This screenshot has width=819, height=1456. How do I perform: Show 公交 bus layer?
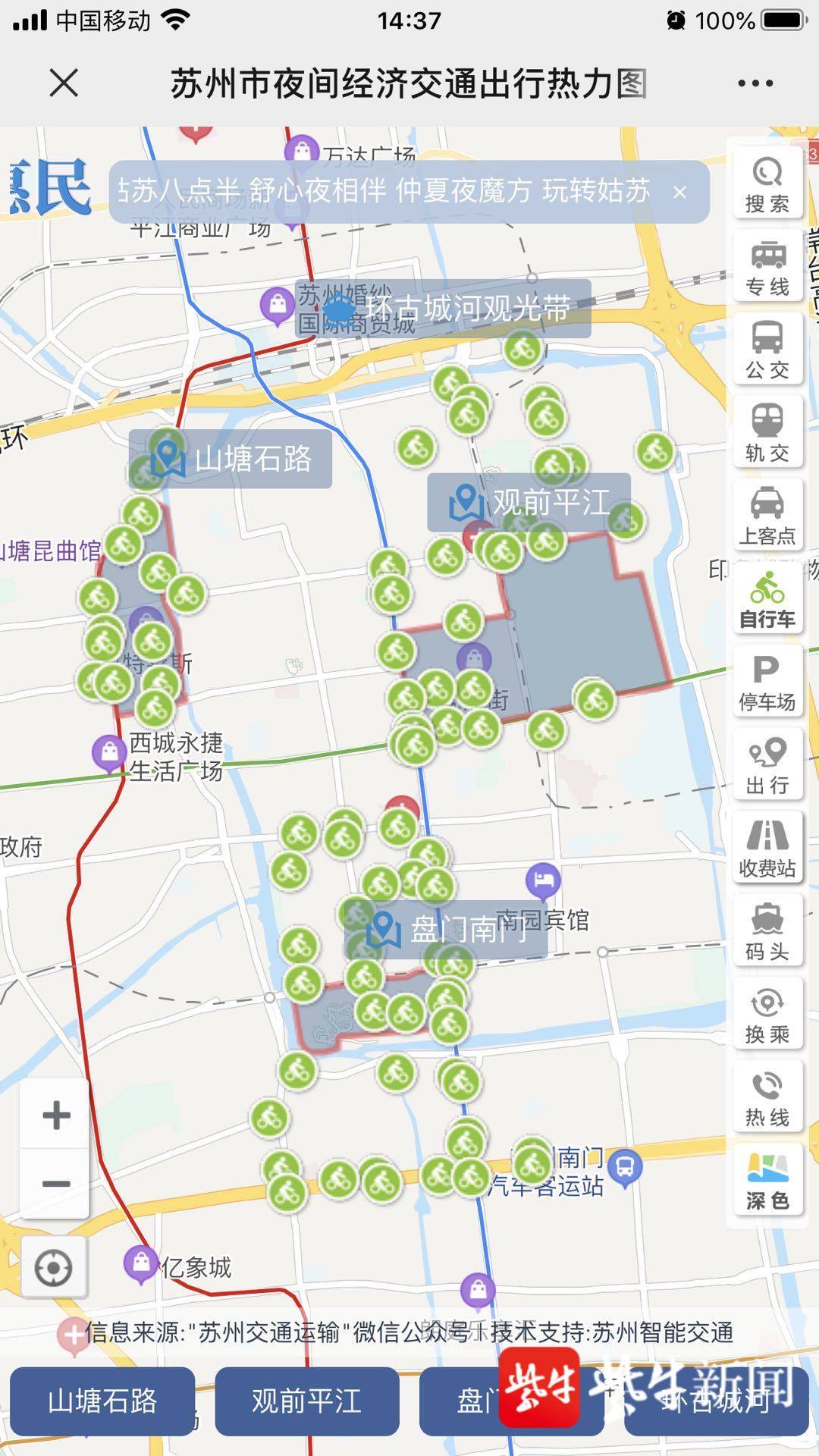pyautogui.click(x=767, y=351)
